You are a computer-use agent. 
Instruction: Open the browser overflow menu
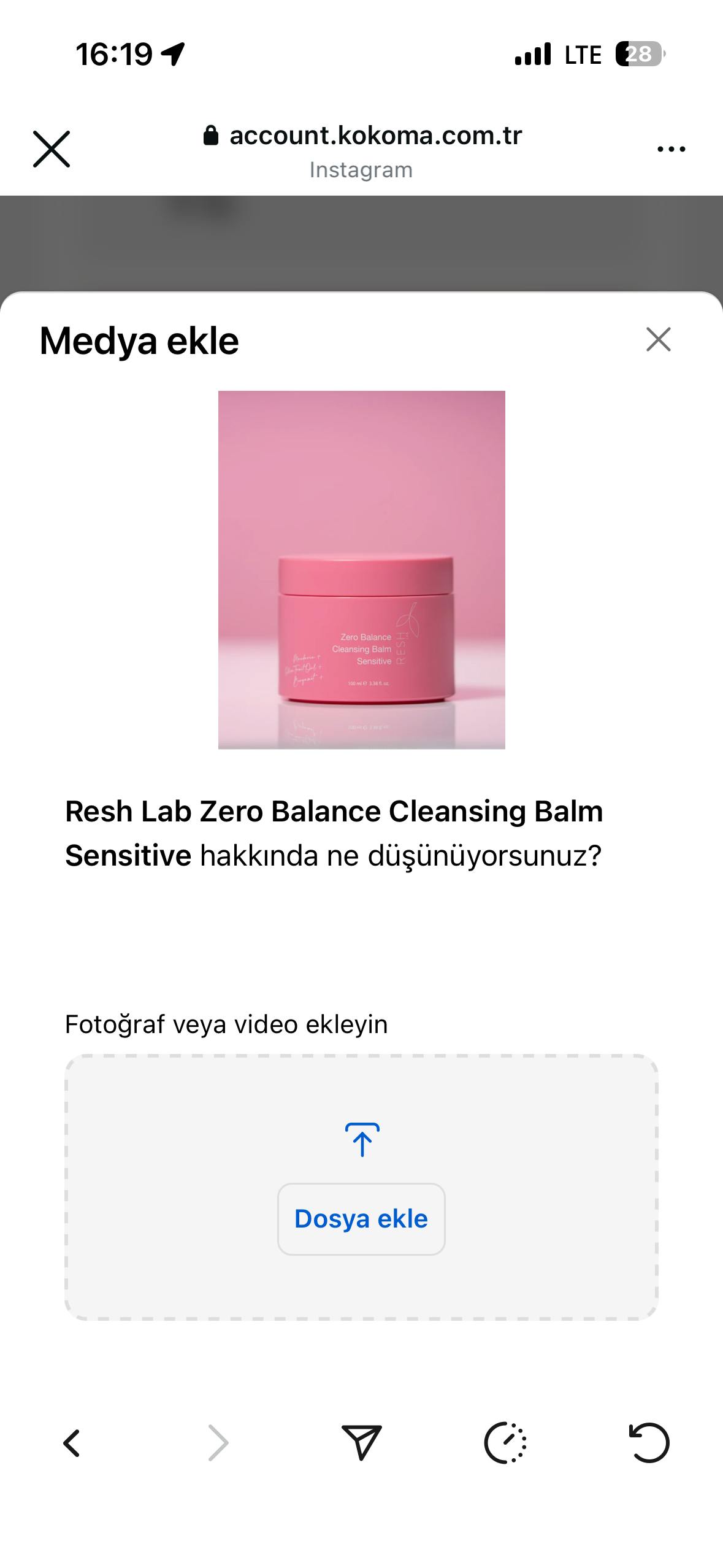(671, 149)
